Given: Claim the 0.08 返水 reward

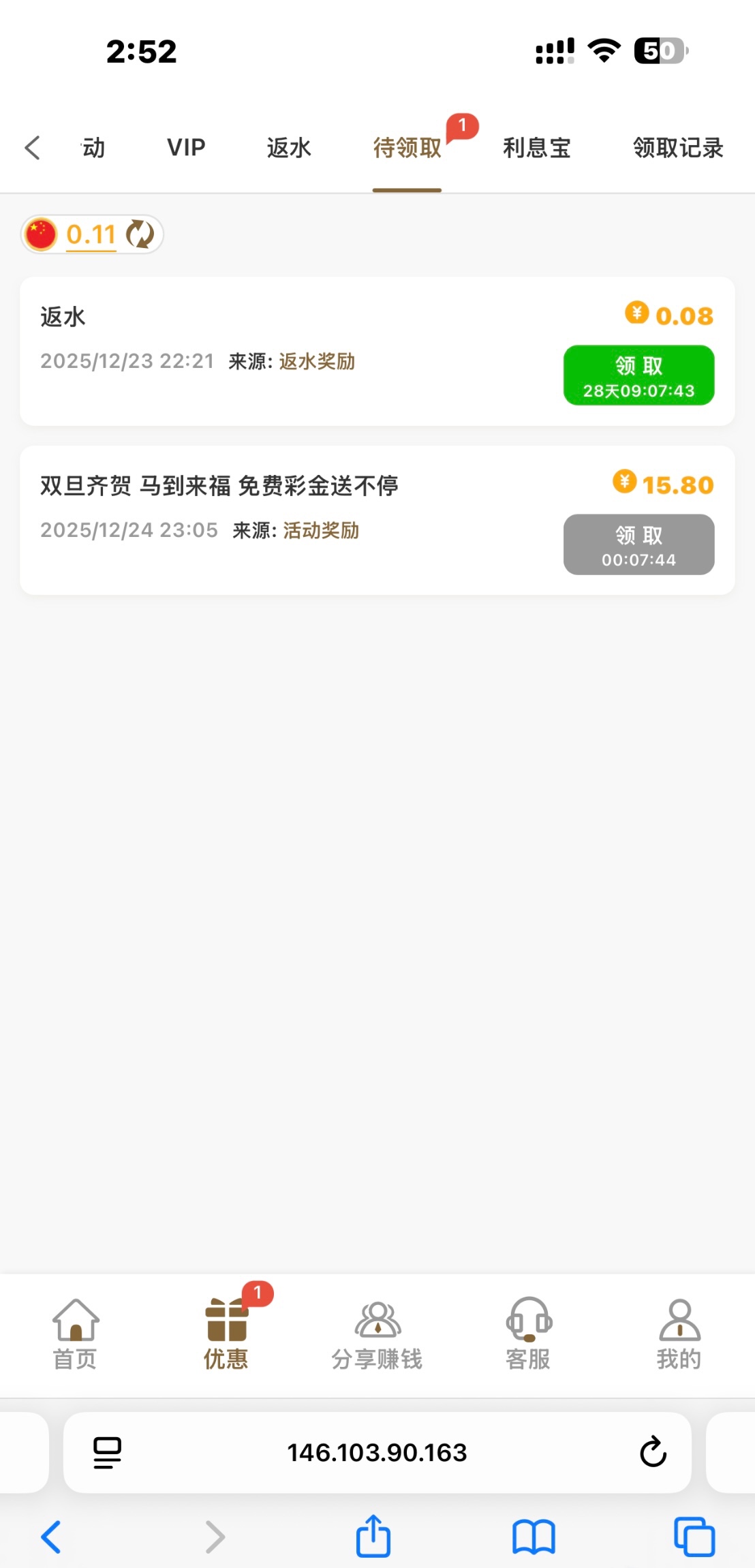Looking at the screenshot, I should [x=638, y=375].
